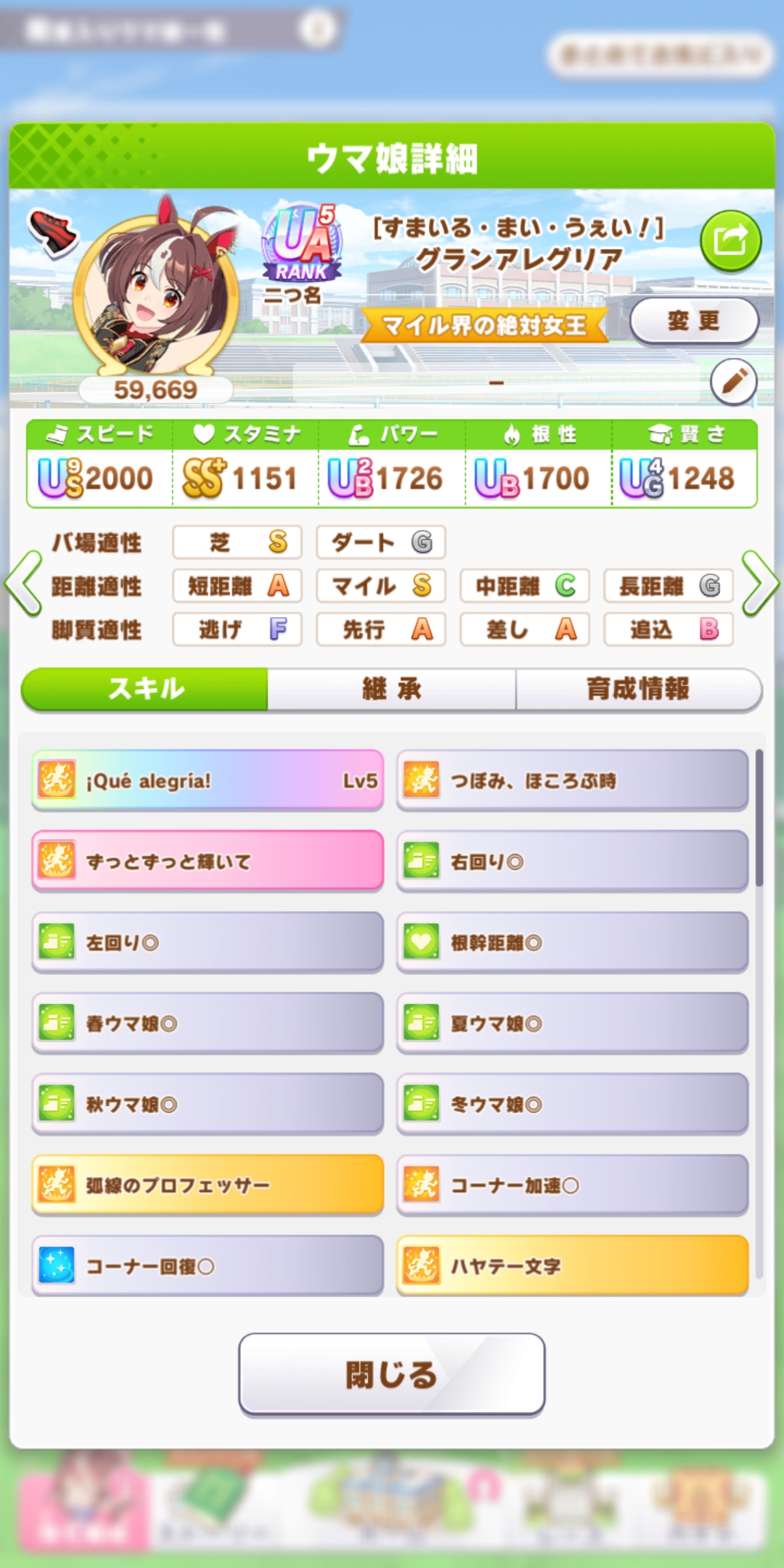Switch to the 継承 tab
Image resolution: width=784 pixels, height=1568 pixels.
392,689
